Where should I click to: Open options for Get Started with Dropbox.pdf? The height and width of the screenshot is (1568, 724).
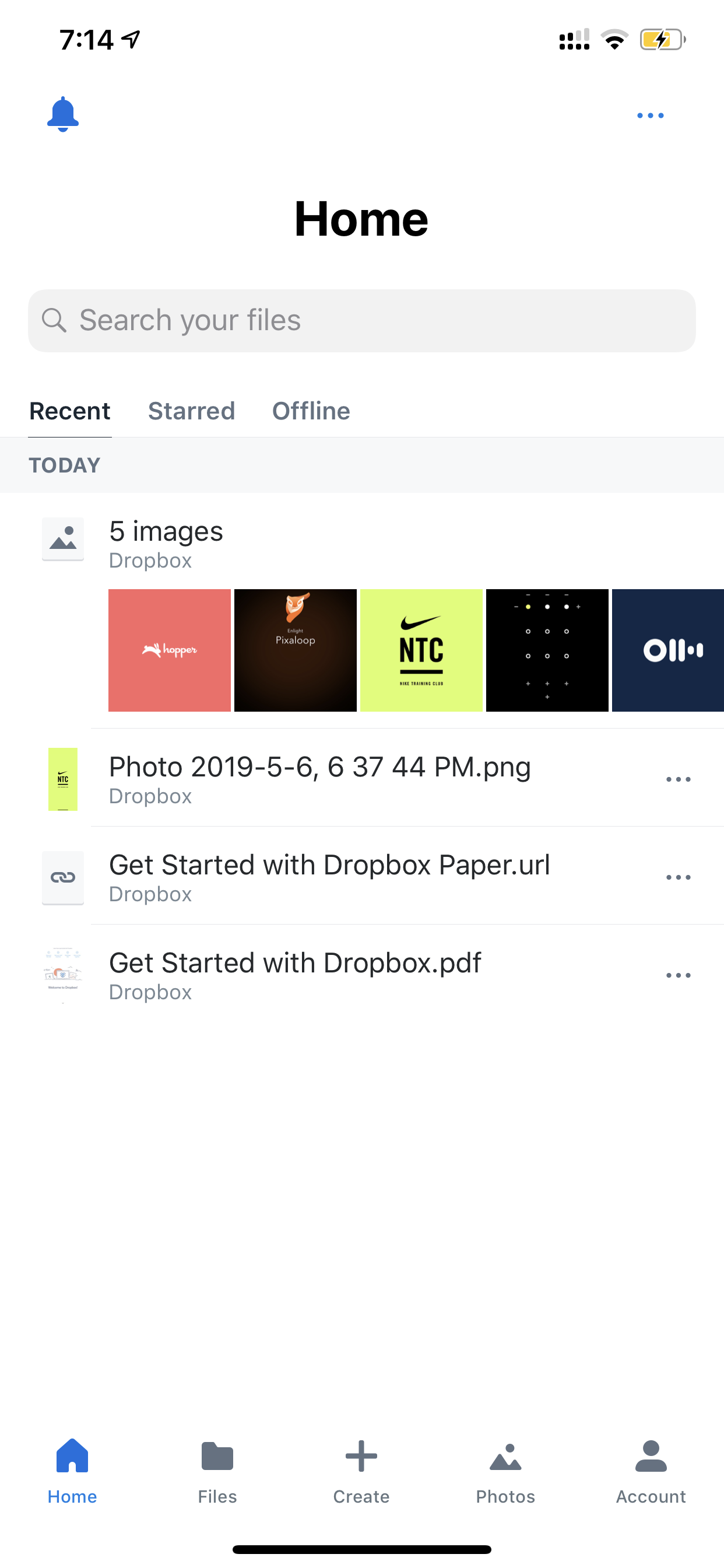678,975
